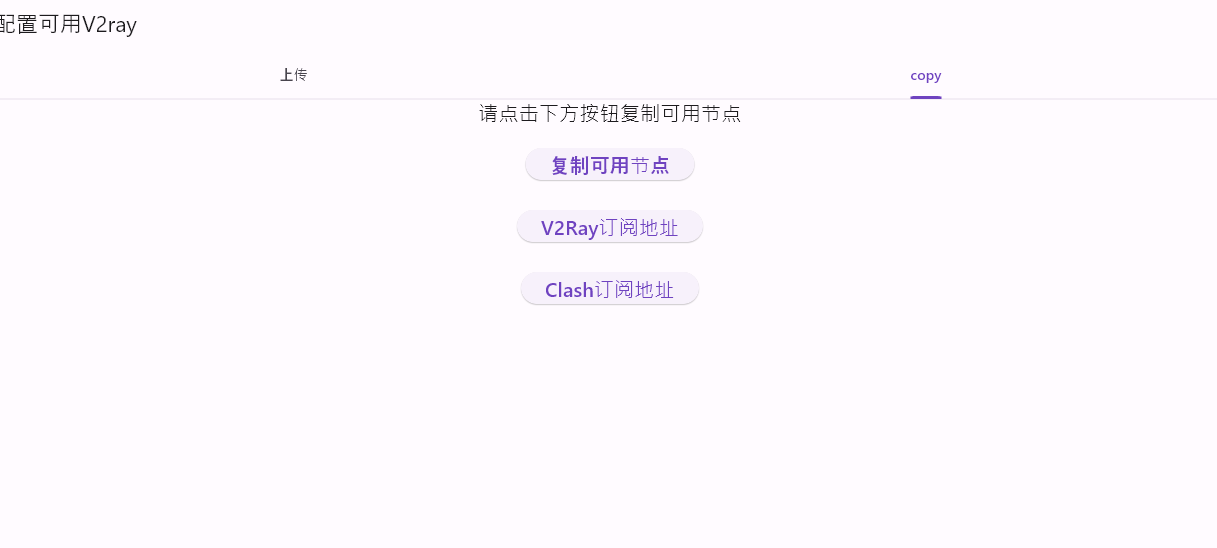Tap the 复制可用节点 button
The width and height of the screenshot is (1217, 548).
[x=610, y=165]
